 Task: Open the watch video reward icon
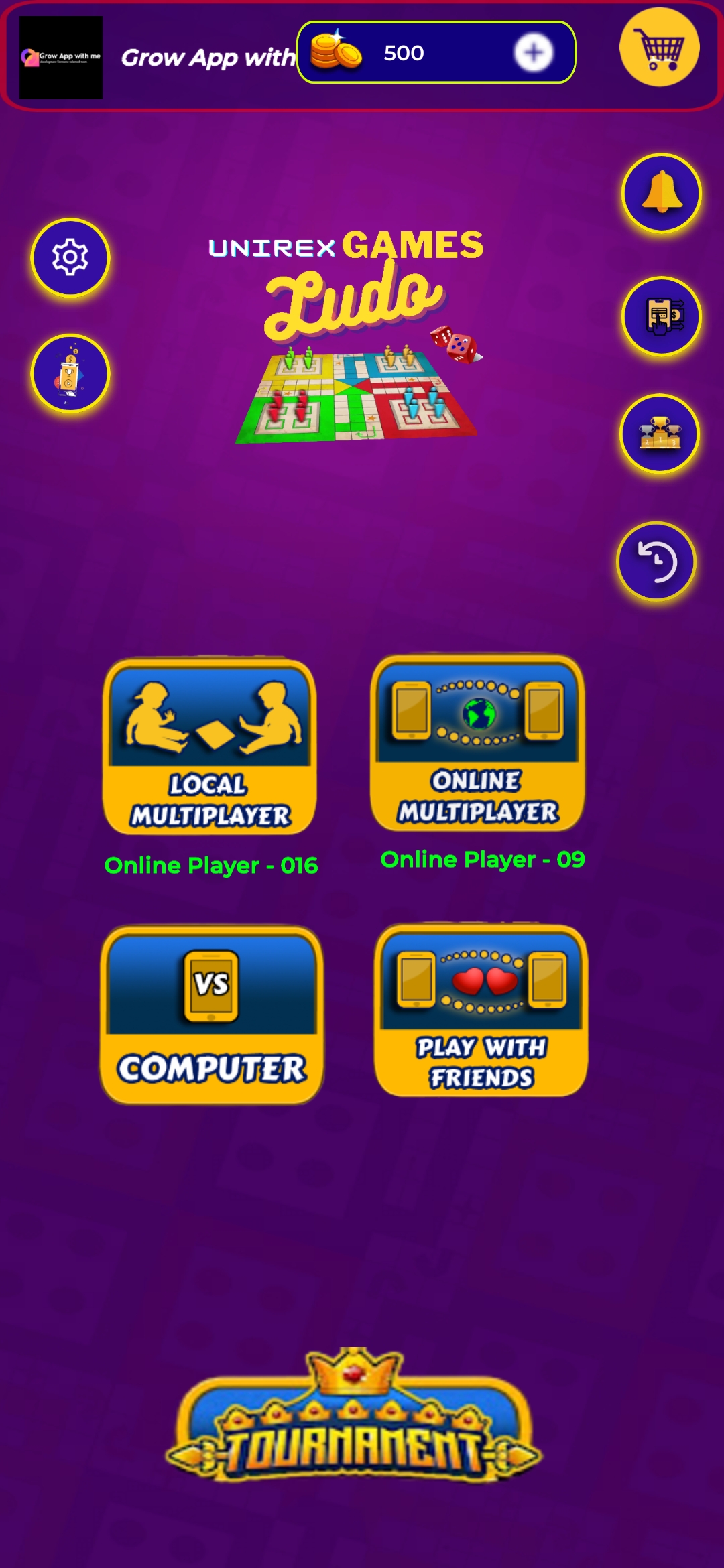70,373
